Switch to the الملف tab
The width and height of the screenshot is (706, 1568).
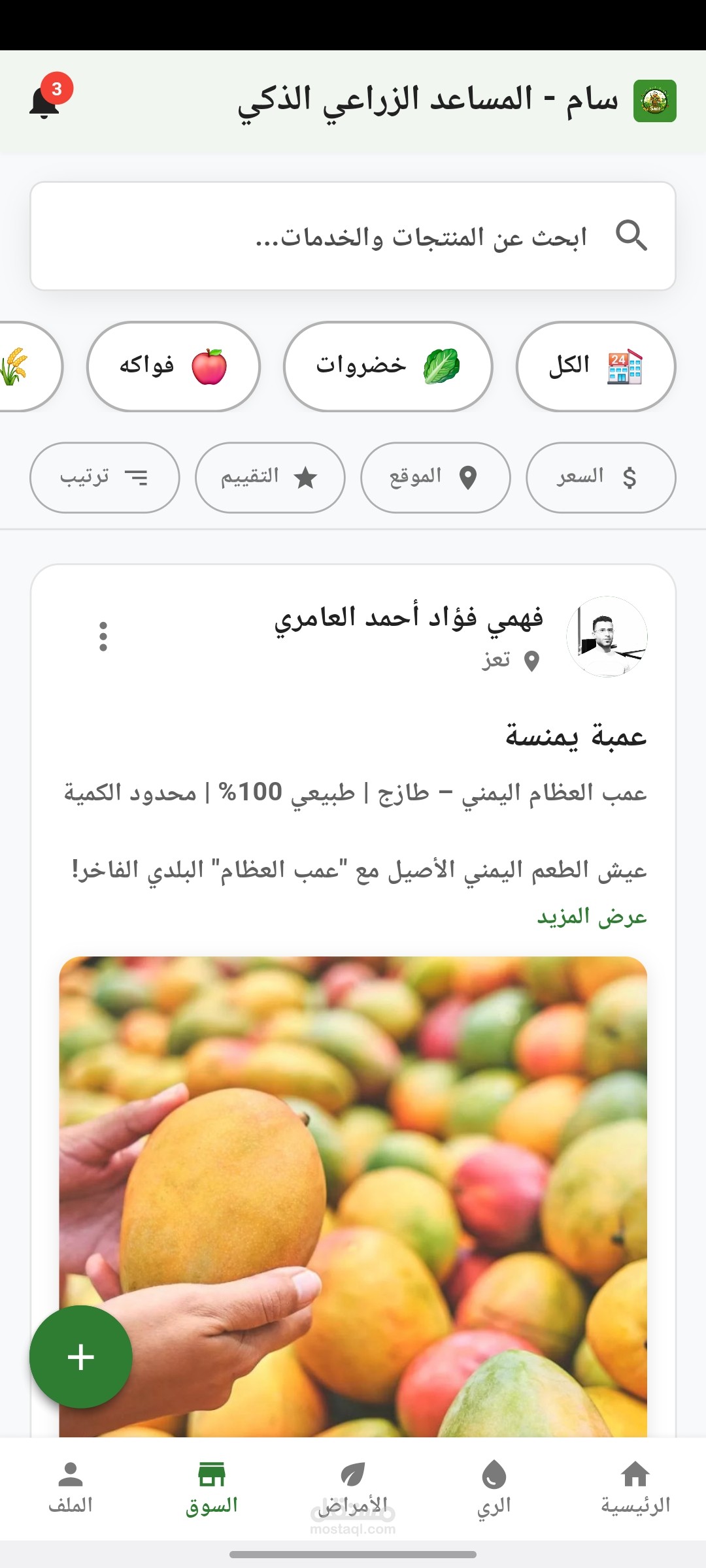71,1489
